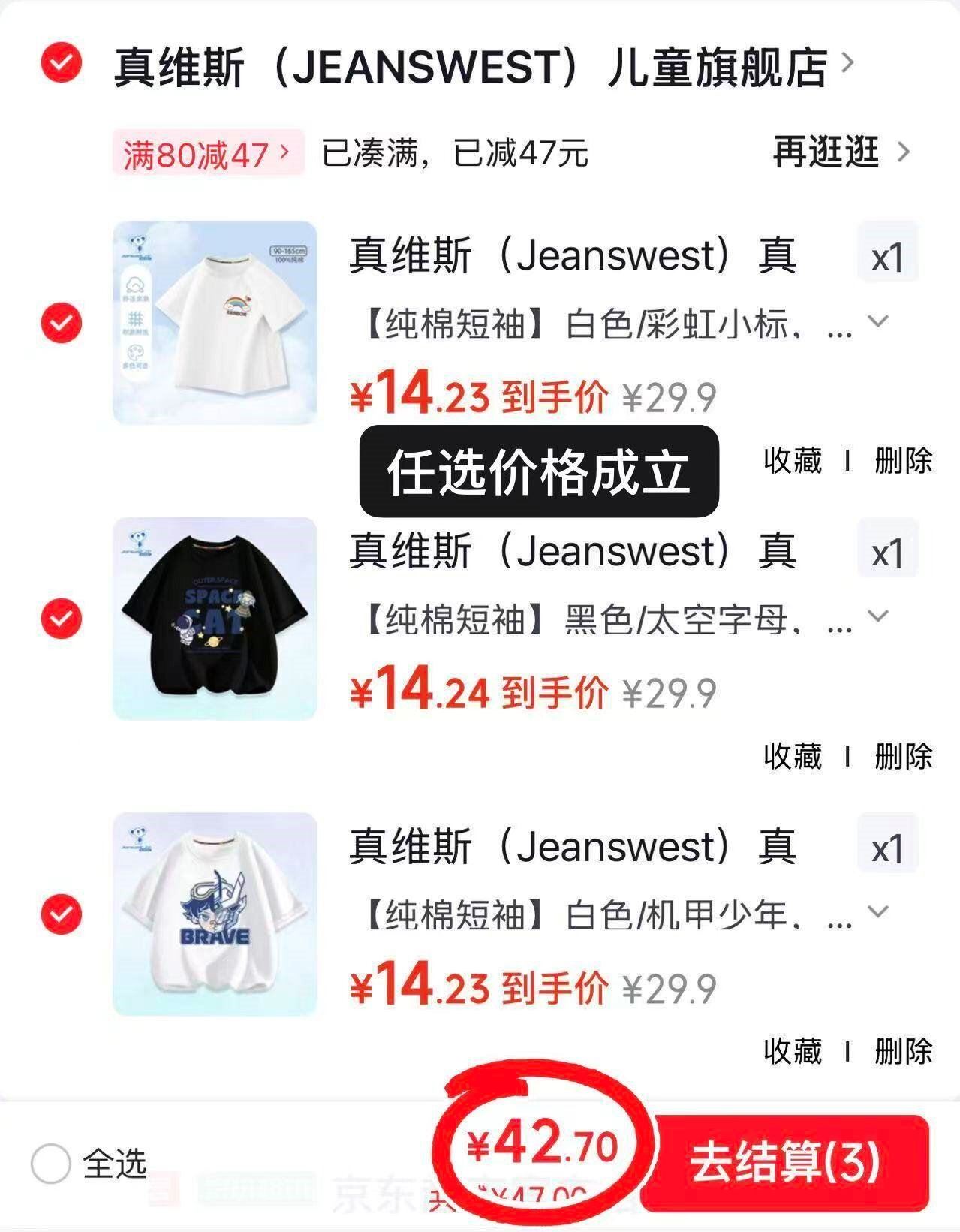Tap 去结算(3) to check out
This screenshot has height=1232, width=960.
click(785, 1161)
